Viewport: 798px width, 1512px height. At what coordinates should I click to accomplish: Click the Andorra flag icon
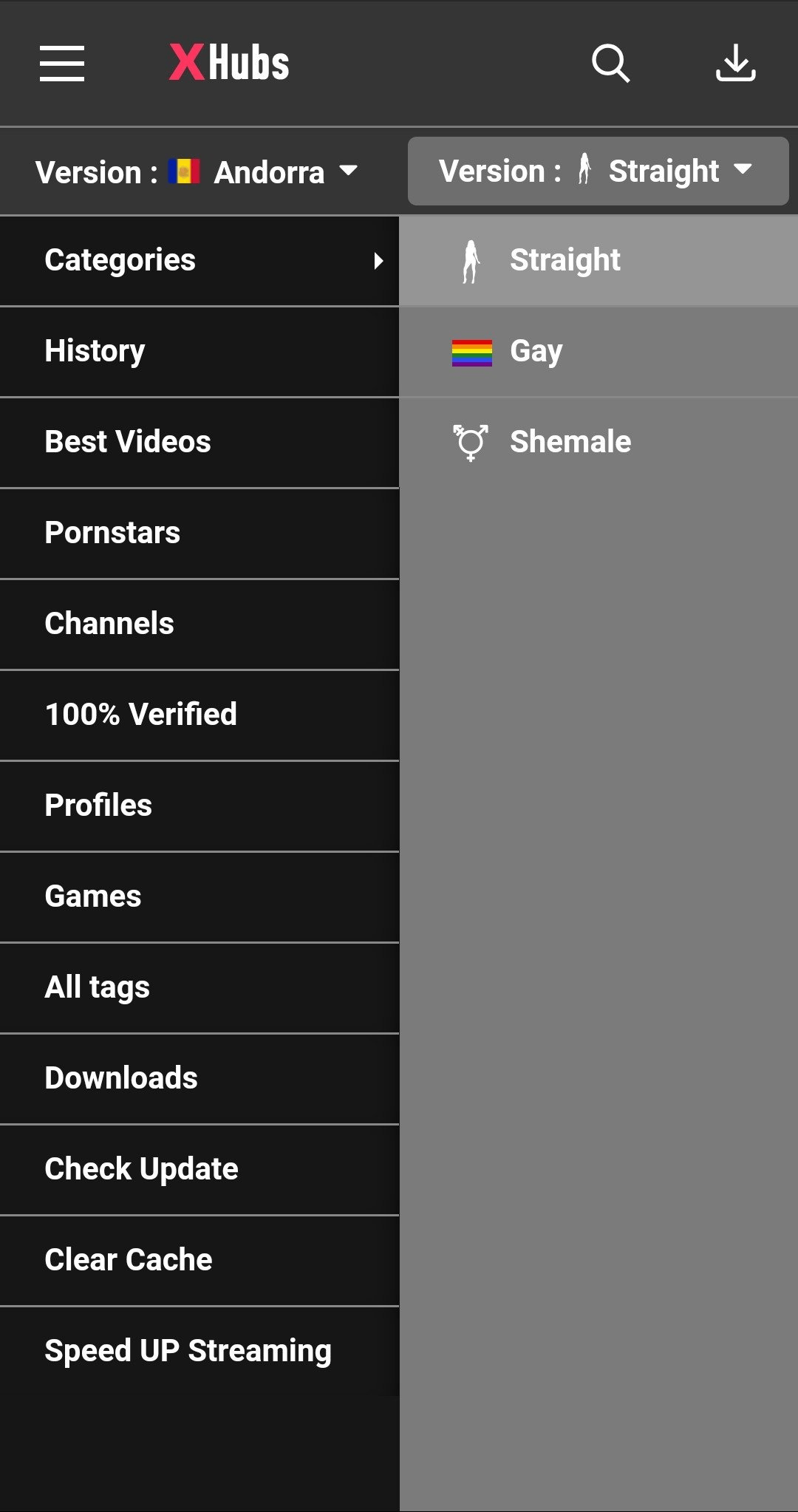click(x=183, y=171)
